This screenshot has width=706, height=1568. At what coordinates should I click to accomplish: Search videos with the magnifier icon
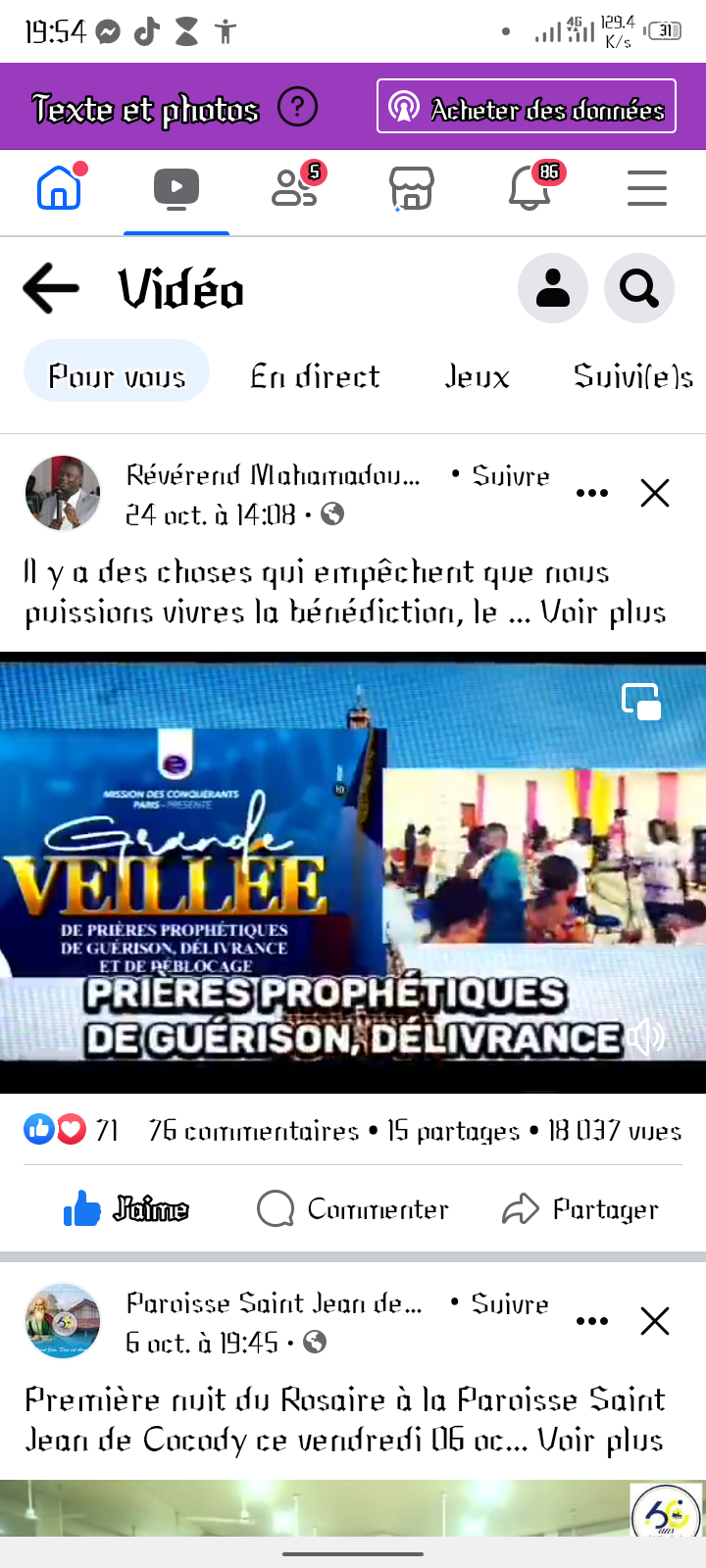point(639,288)
